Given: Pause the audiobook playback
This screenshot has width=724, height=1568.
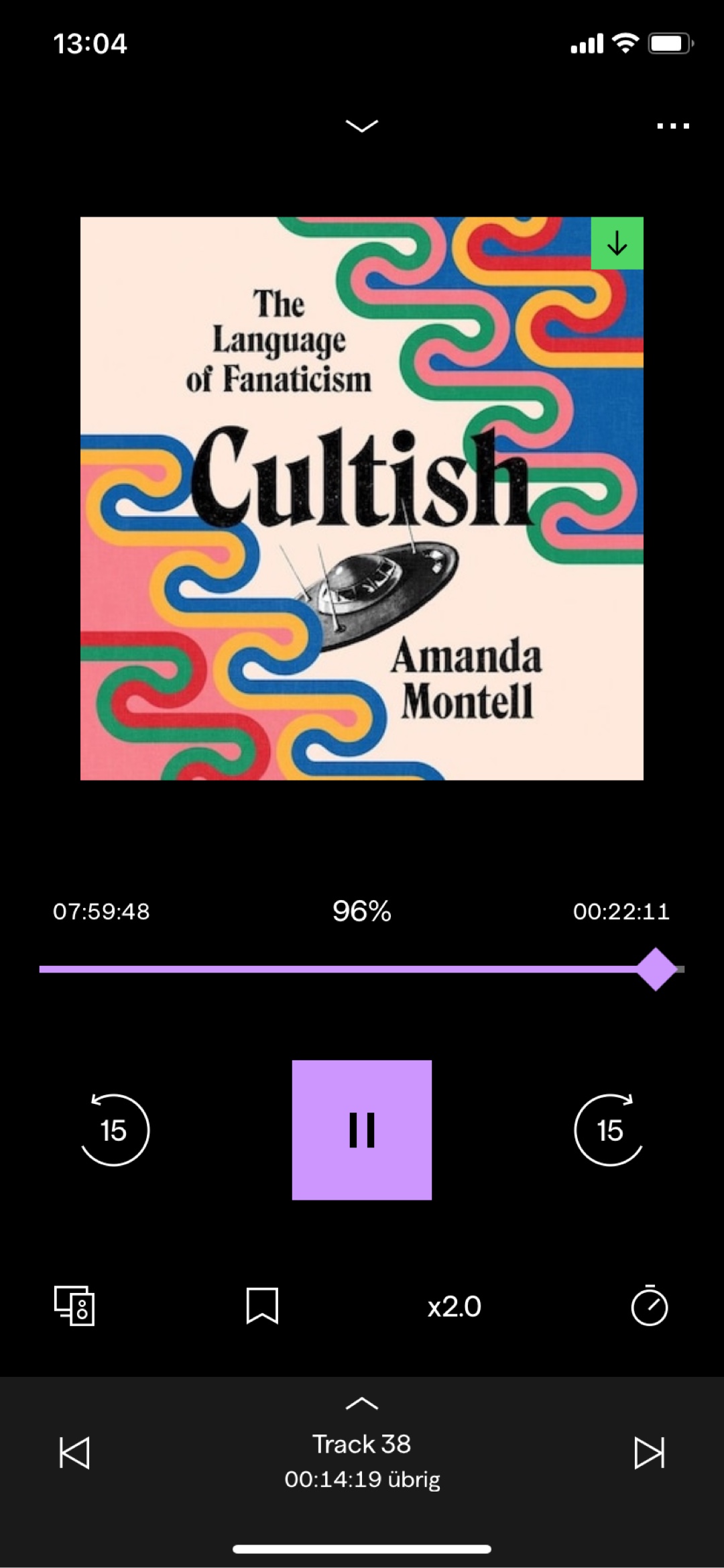Looking at the screenshot, I should point(361,1130).
